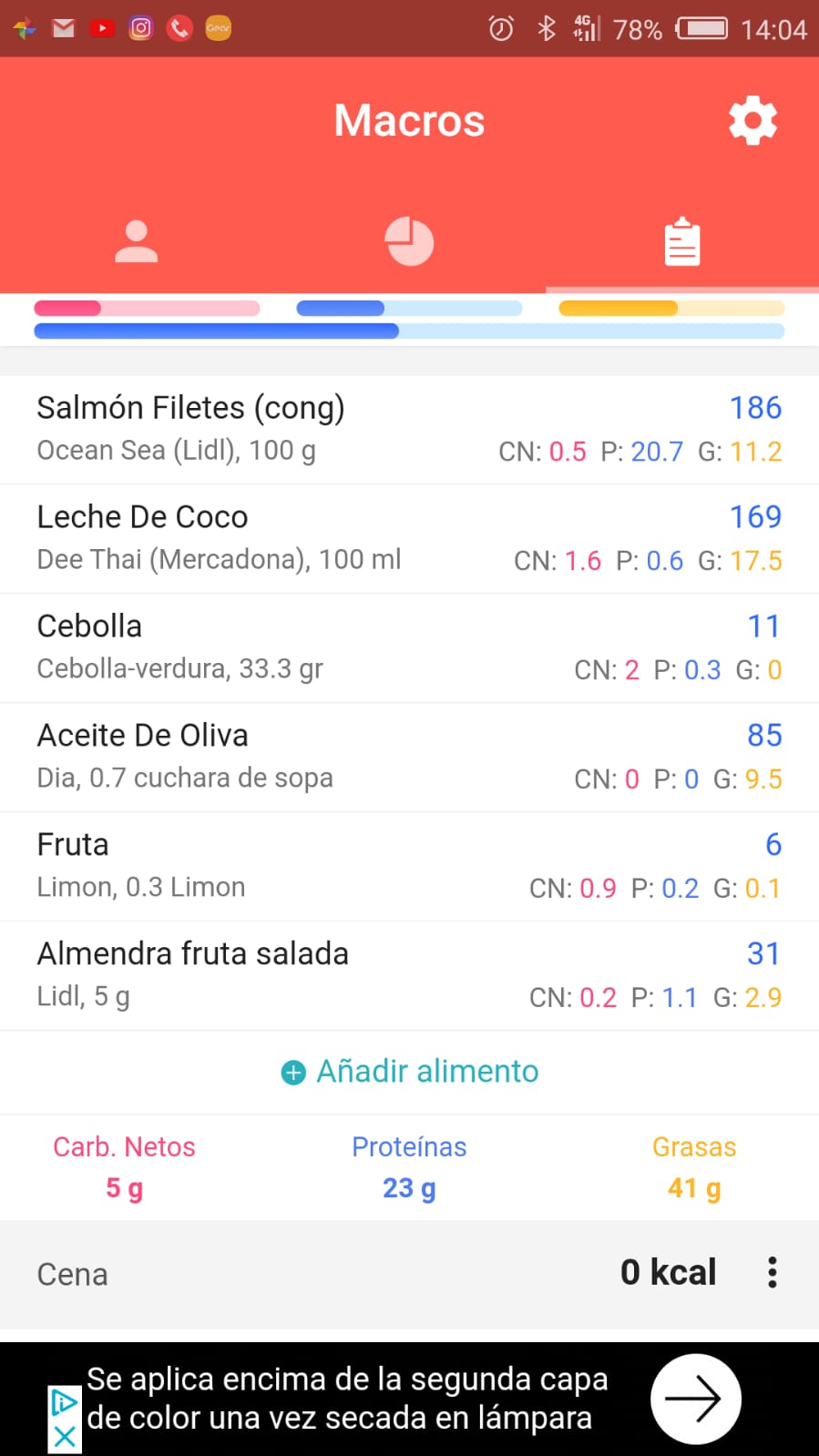819x1456 pixels.
Task: Select the clipboard diary tab
Action: tap(682, 242)
